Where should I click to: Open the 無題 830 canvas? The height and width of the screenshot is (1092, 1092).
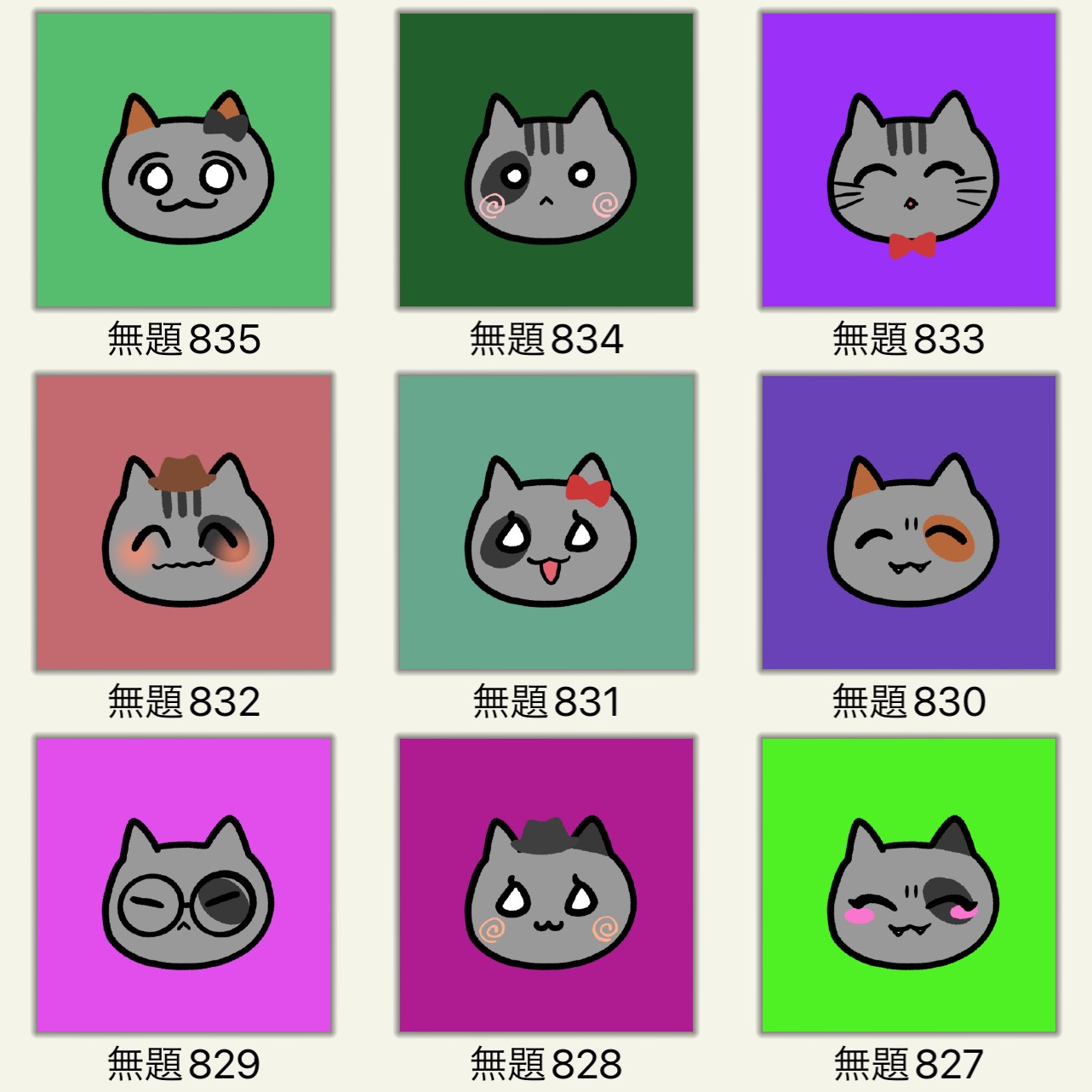pyautogui.click(x=909, y=523)
